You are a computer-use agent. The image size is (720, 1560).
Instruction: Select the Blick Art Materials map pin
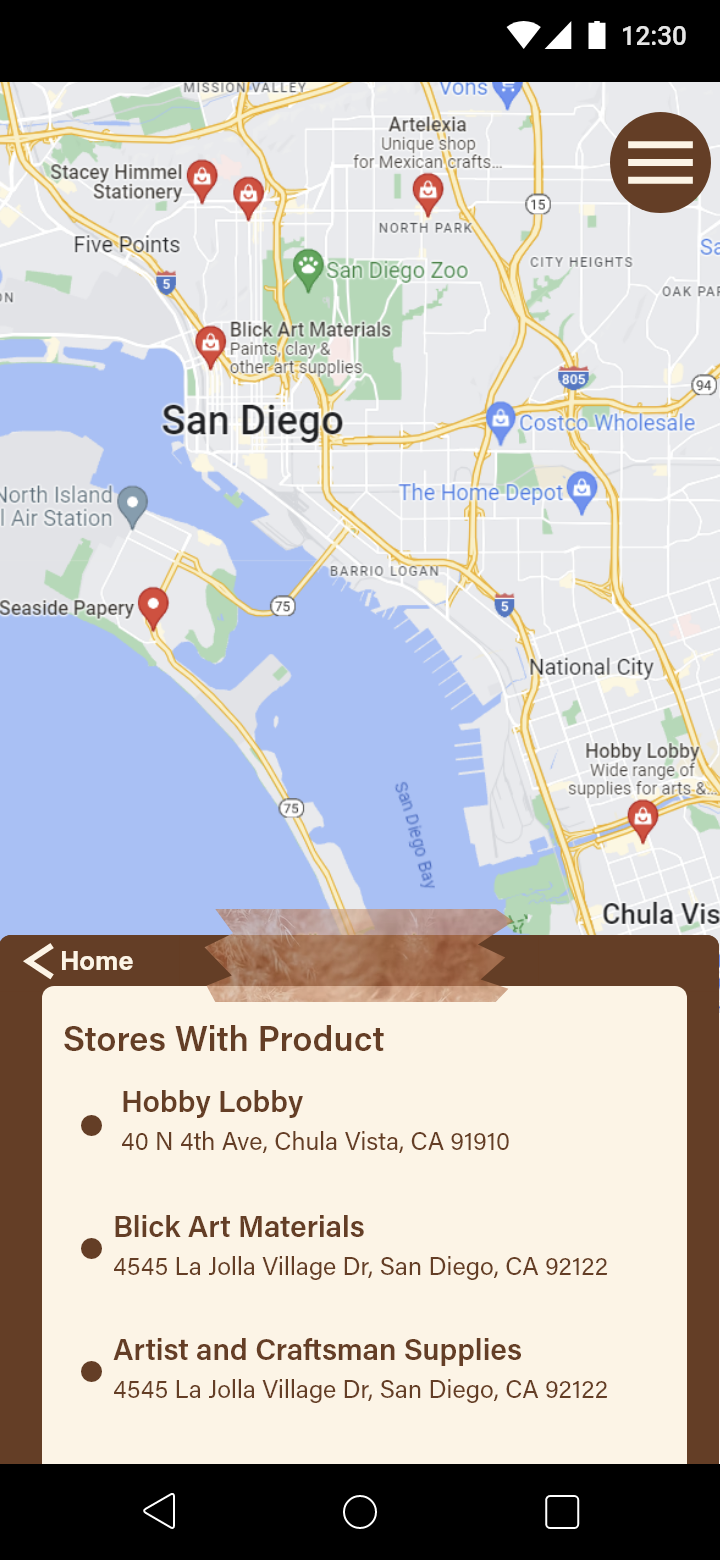[x=210, y=344]
